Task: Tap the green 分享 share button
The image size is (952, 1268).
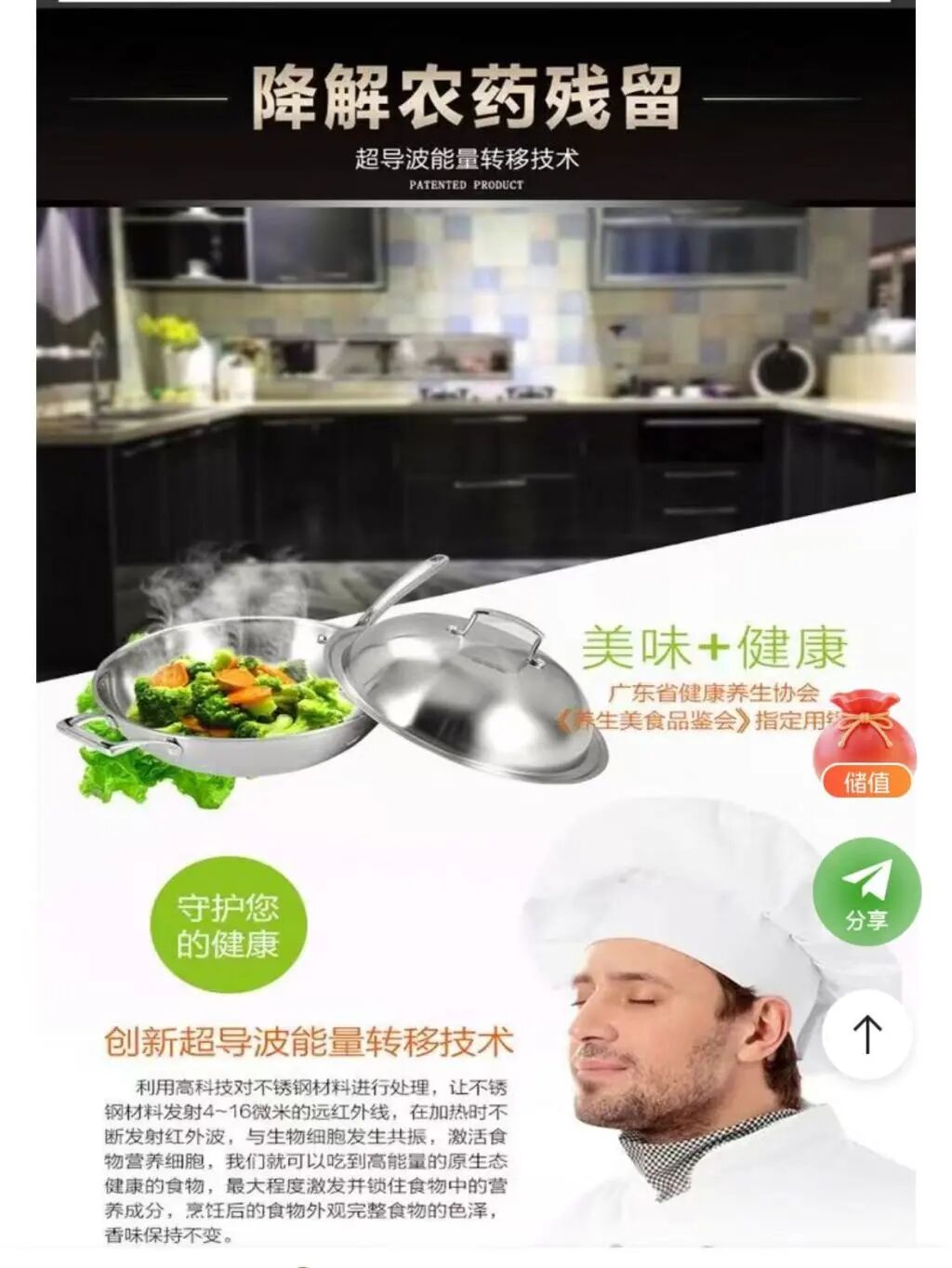Action: (866, 892)
